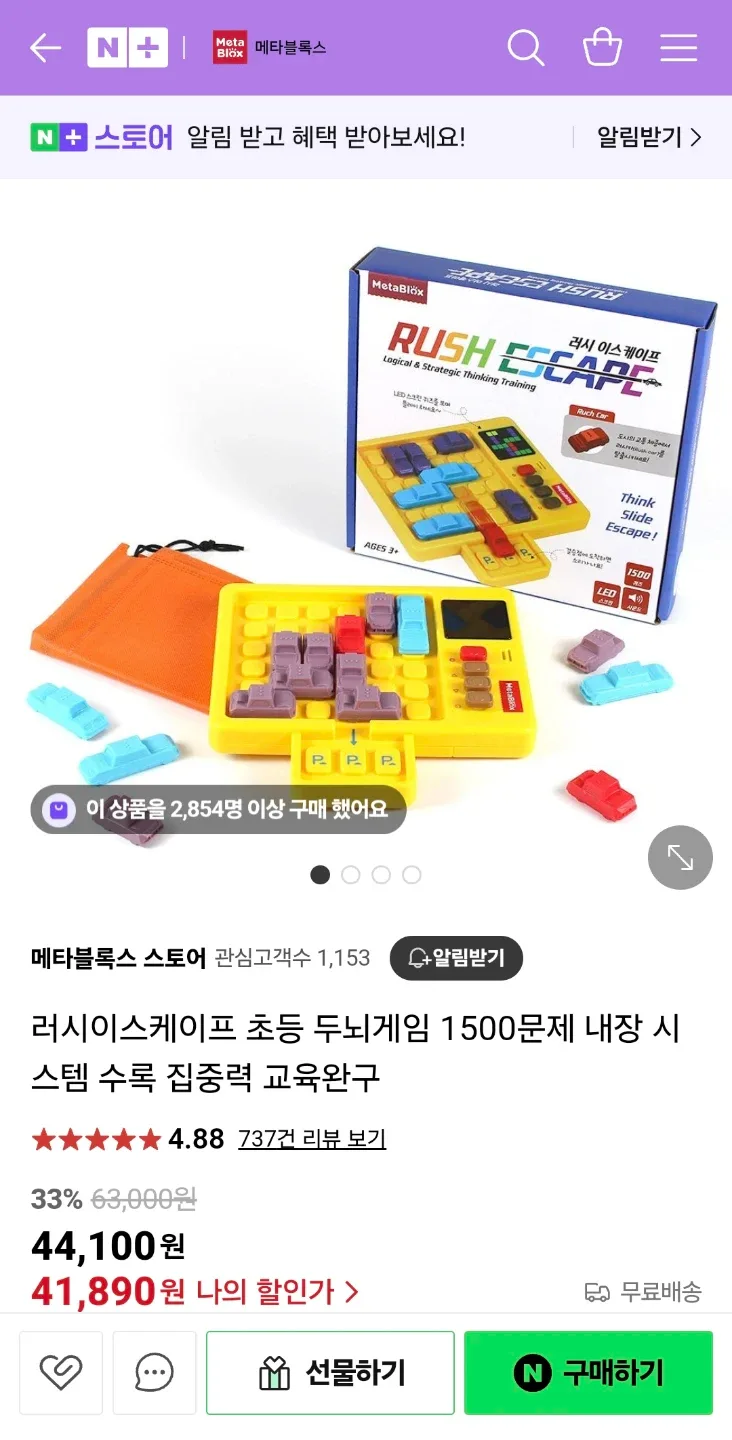Screen dimensions: 732x1440
Task: Open the chat inquiry bubble
Action: click(x=154, y=1372)
